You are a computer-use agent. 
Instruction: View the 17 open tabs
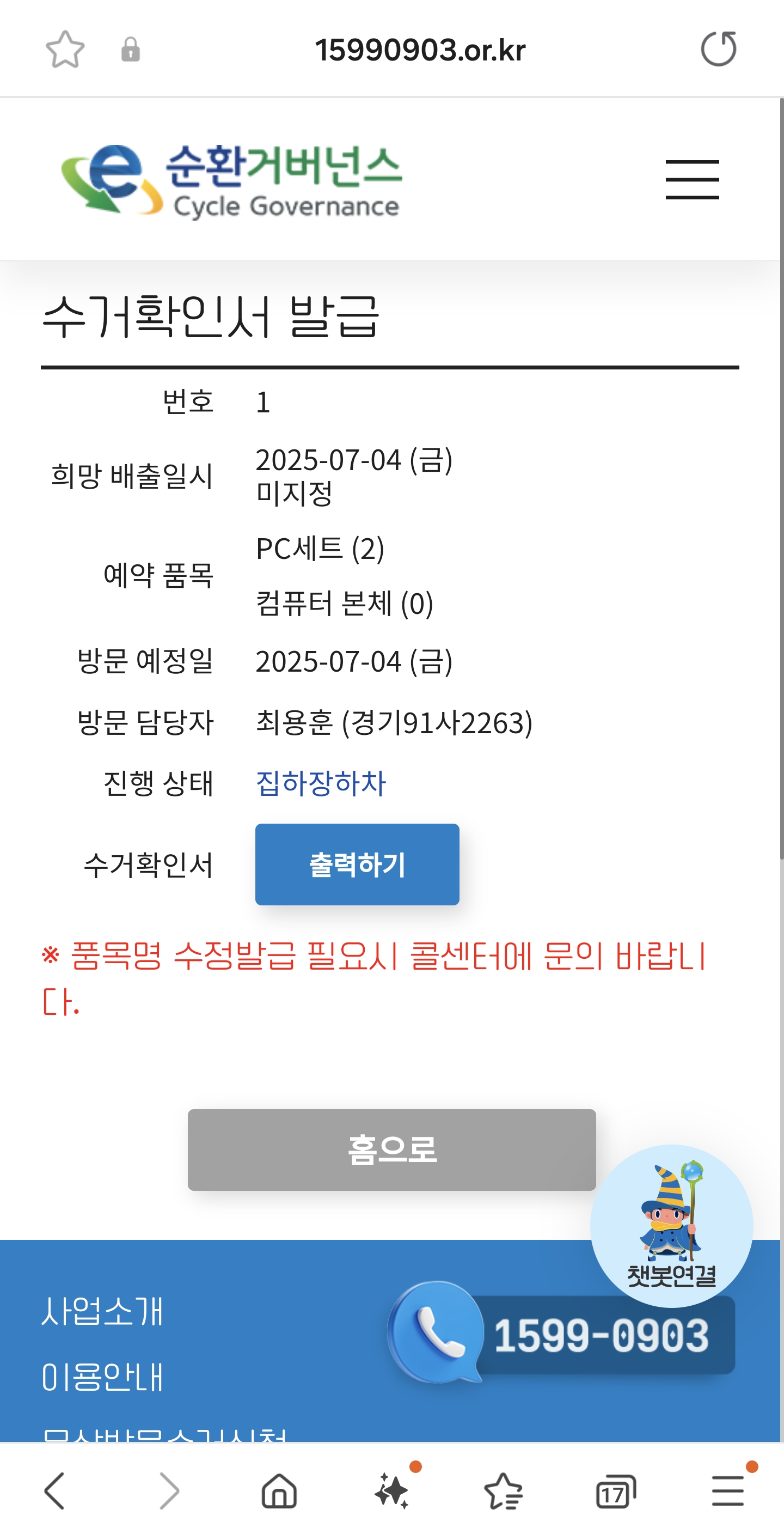615,1492
